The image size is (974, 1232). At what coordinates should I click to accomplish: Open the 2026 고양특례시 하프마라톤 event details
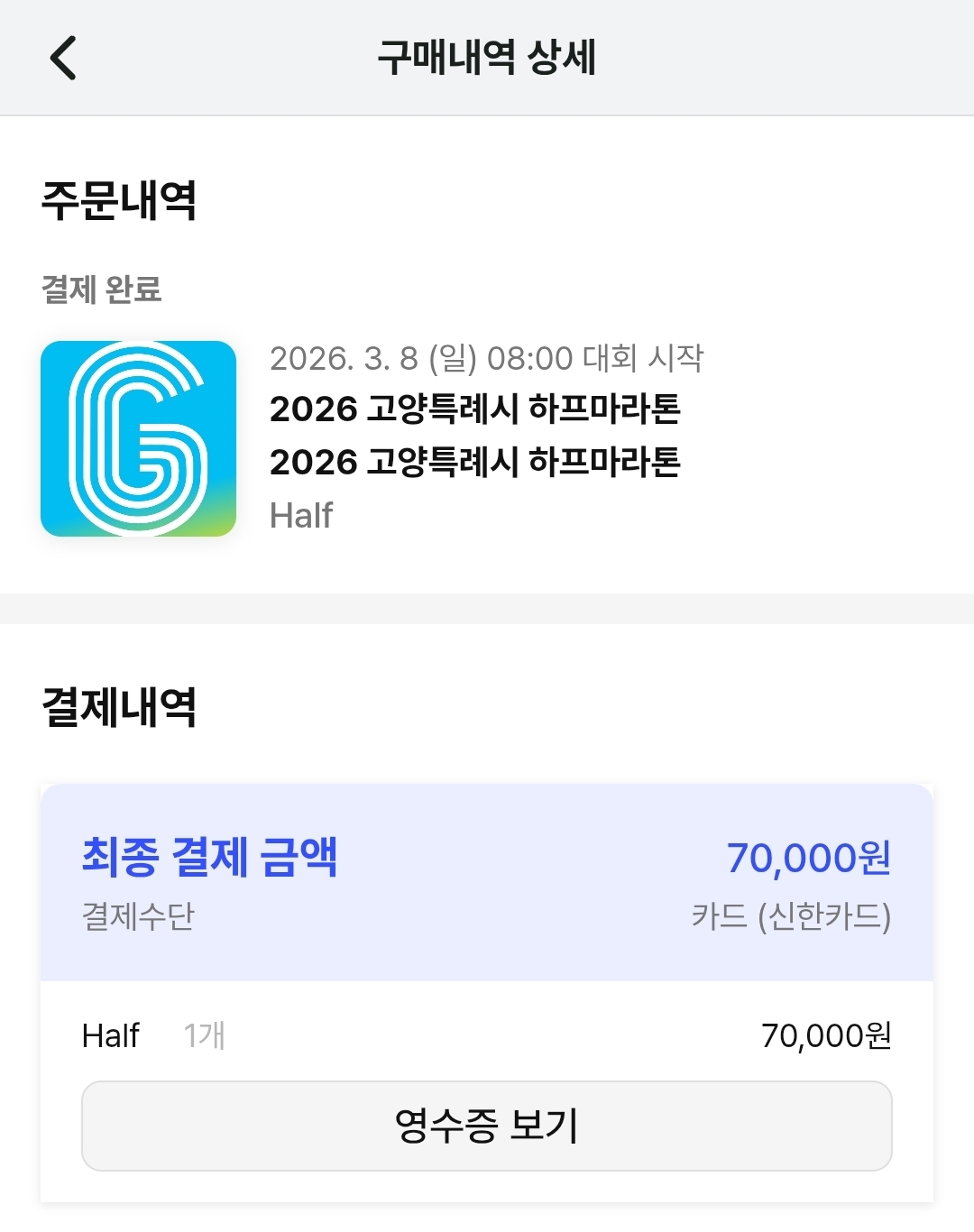[476, 409]
